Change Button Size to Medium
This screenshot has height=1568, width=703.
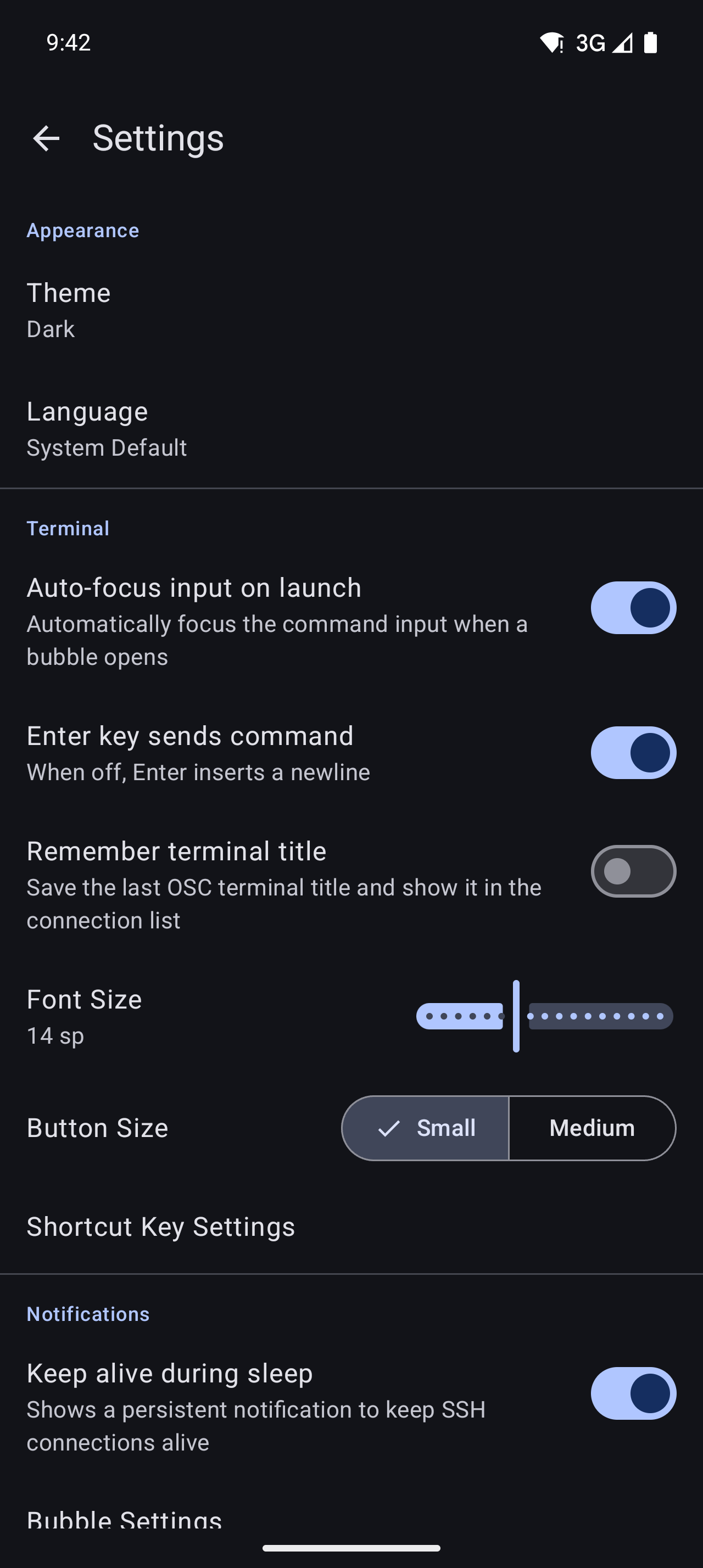coord(591,1127)
